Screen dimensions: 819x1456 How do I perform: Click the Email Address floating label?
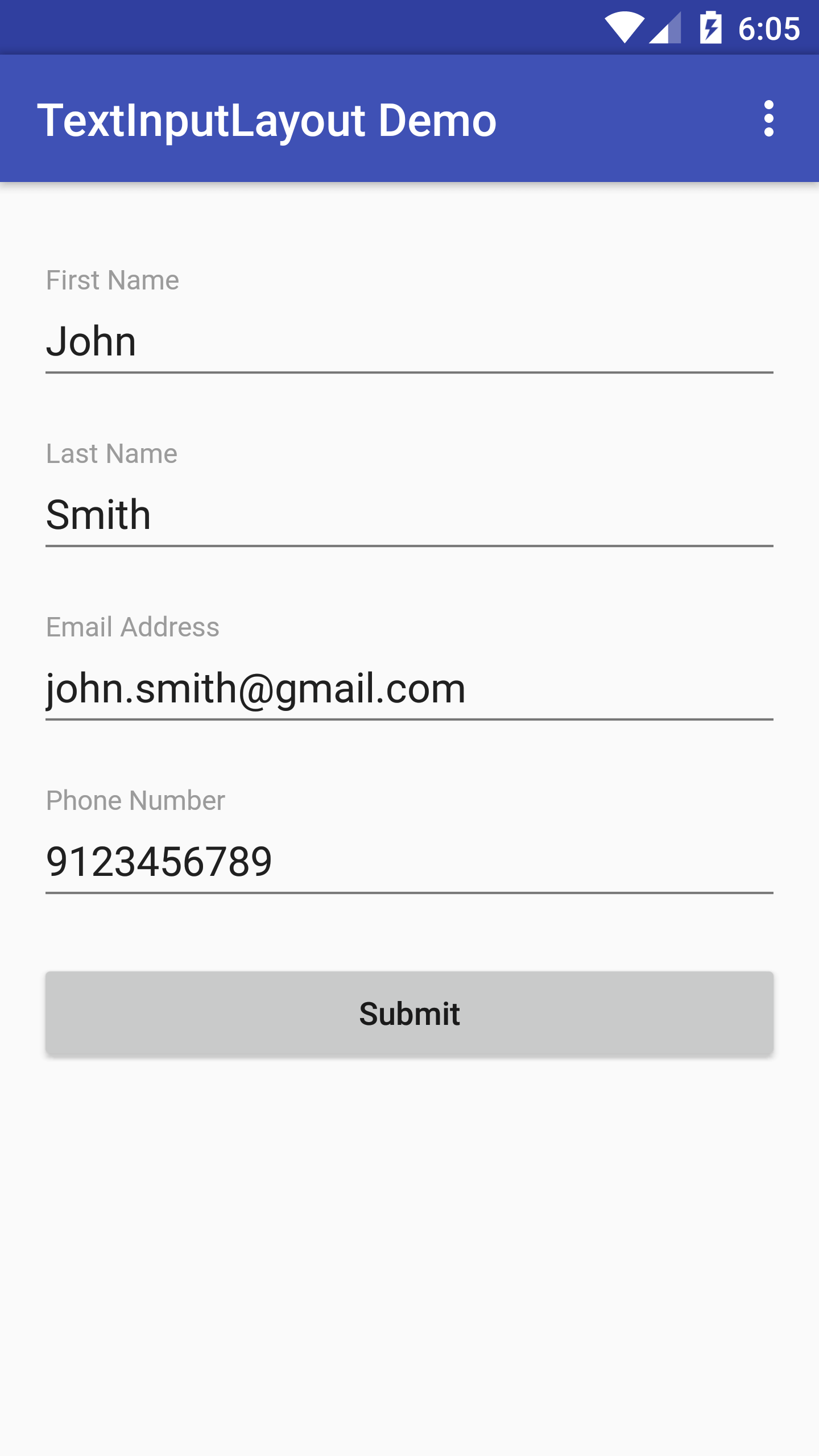[x=133, y=627]
